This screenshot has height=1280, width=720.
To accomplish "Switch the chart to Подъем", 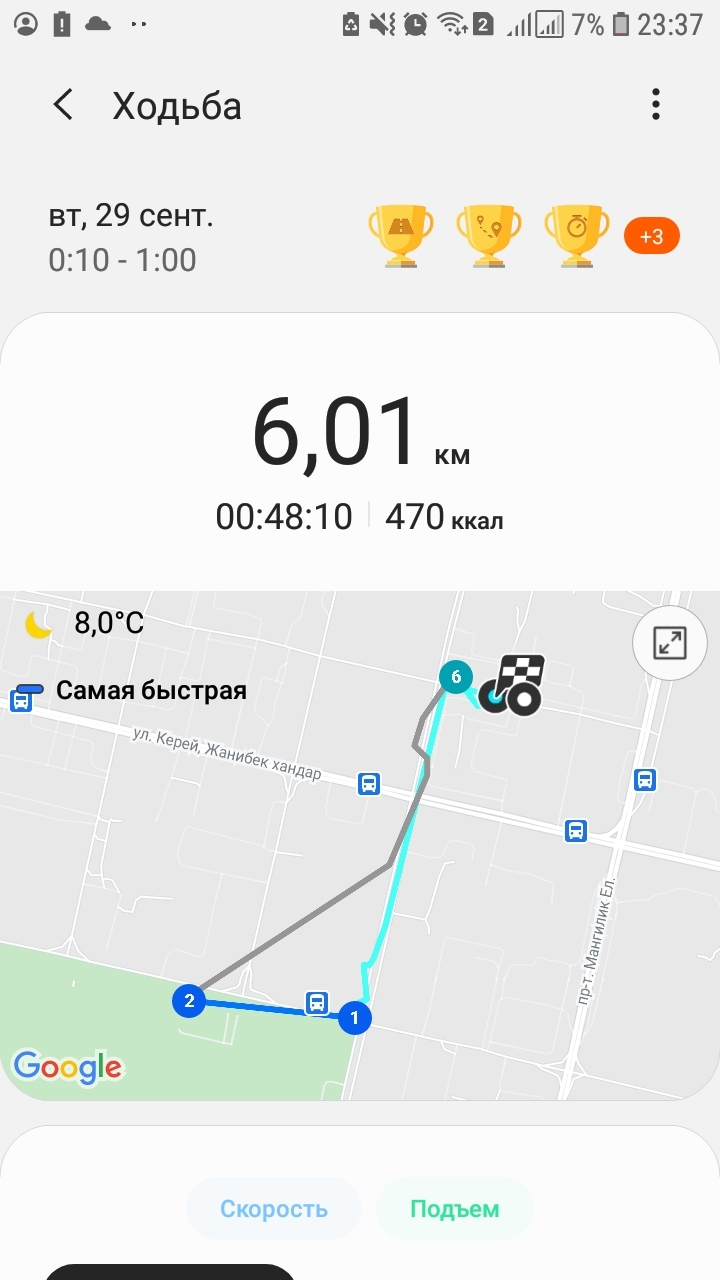I will [x=454, y=1209].
